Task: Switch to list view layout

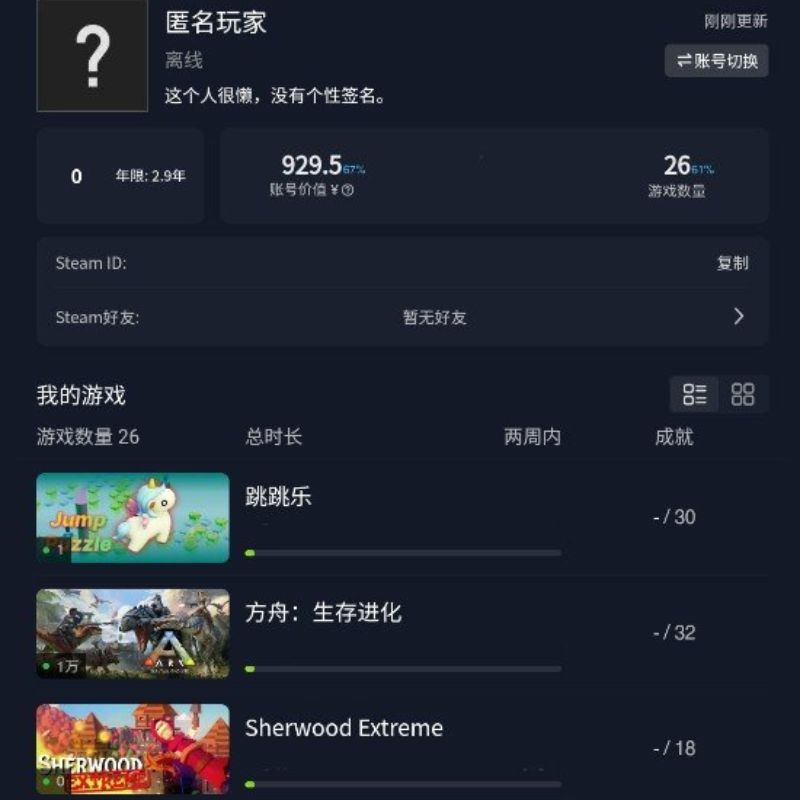Action: click(x=694, y=394)
